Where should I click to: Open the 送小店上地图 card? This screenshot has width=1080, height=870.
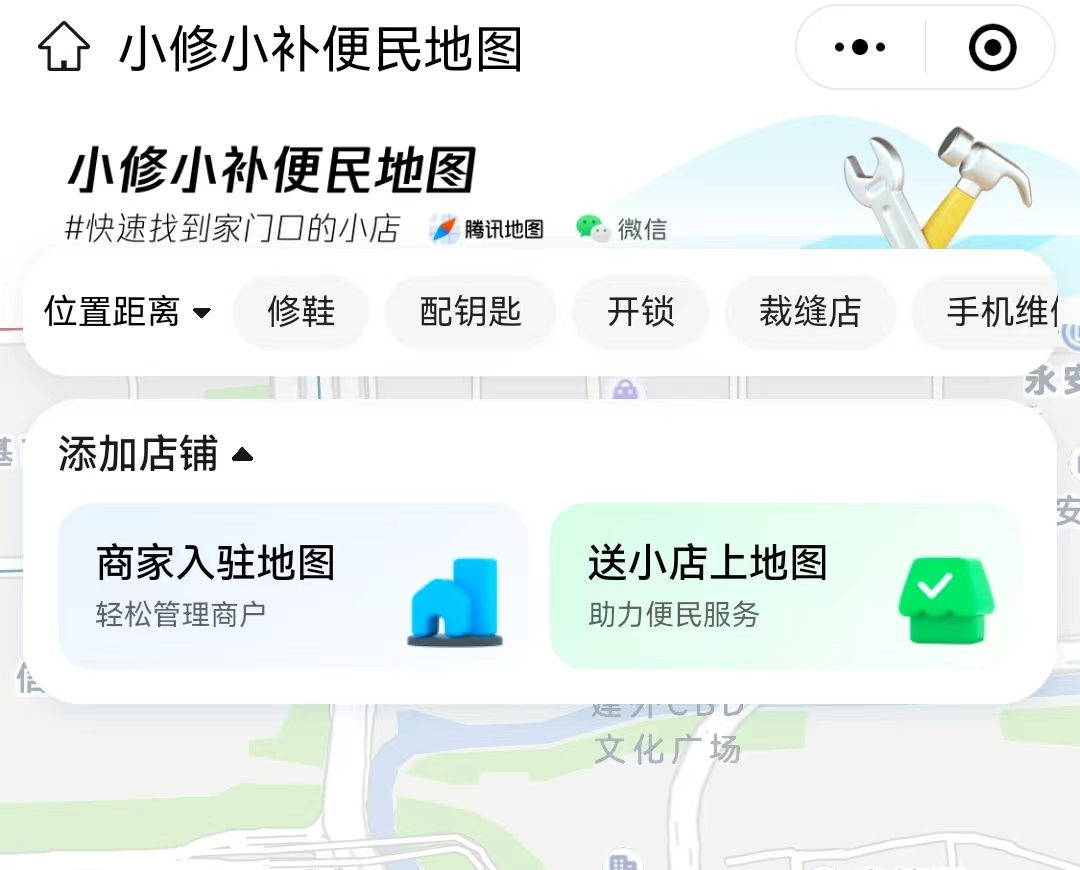785,585
